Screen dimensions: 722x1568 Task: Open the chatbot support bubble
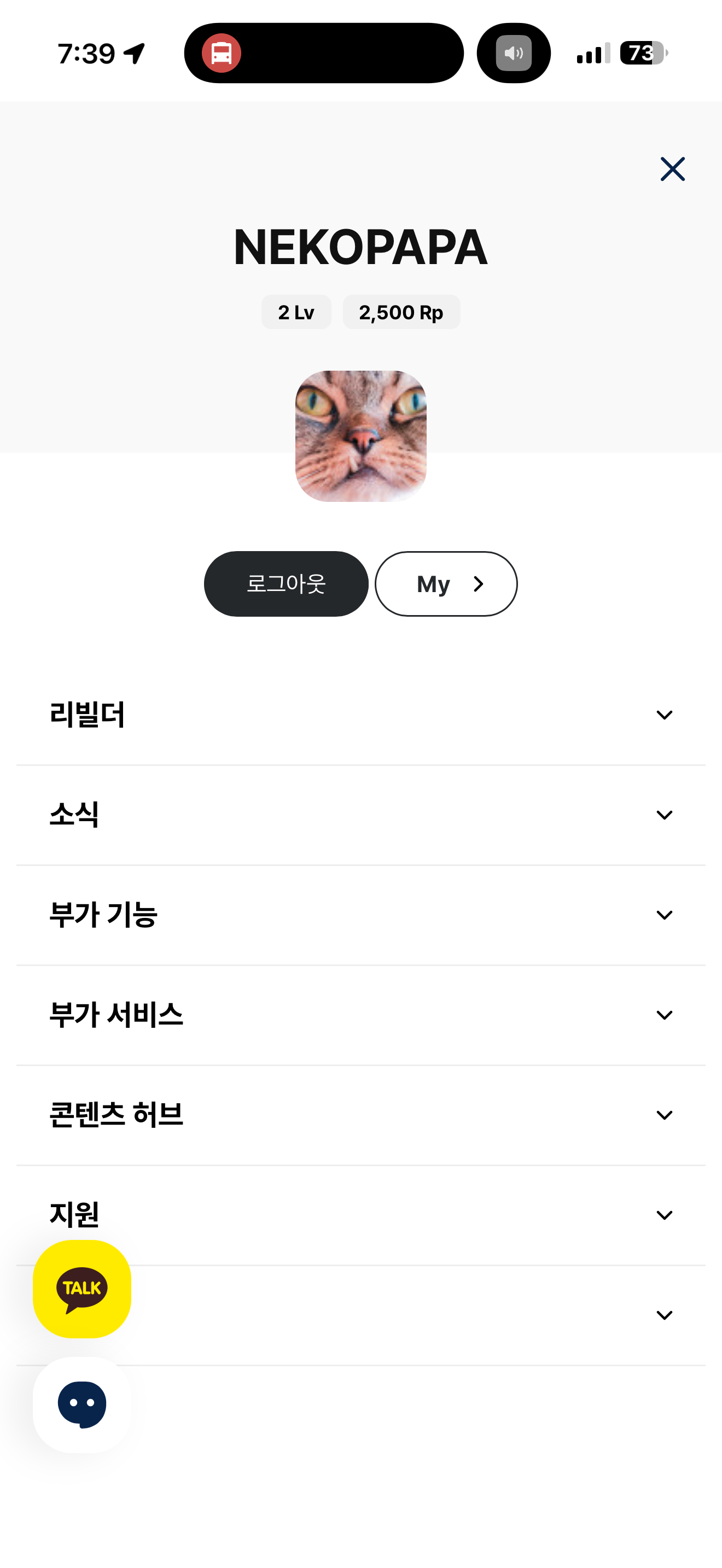82,1405
